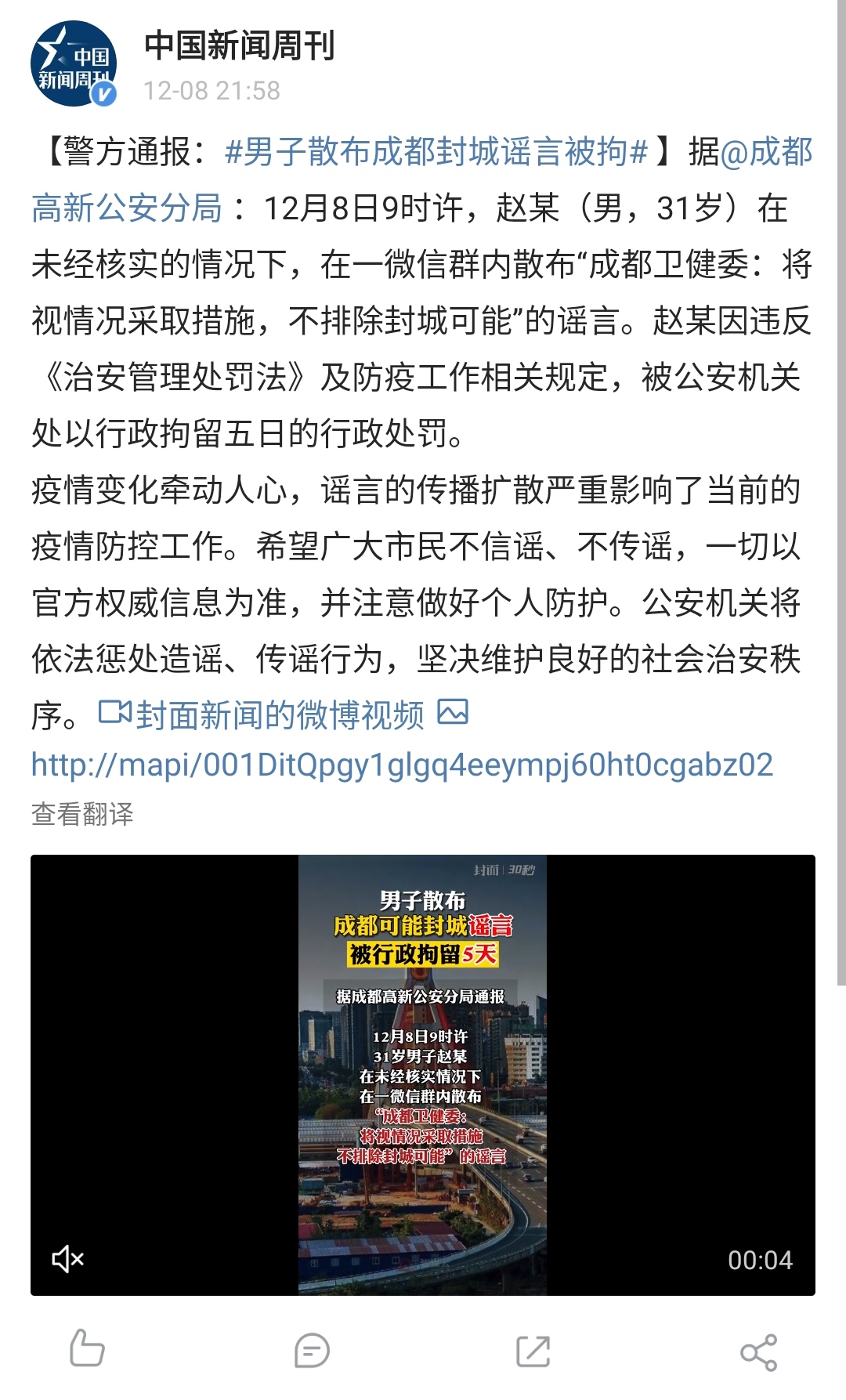
Task: Unmute the video sound
Action: point(67,1260)
